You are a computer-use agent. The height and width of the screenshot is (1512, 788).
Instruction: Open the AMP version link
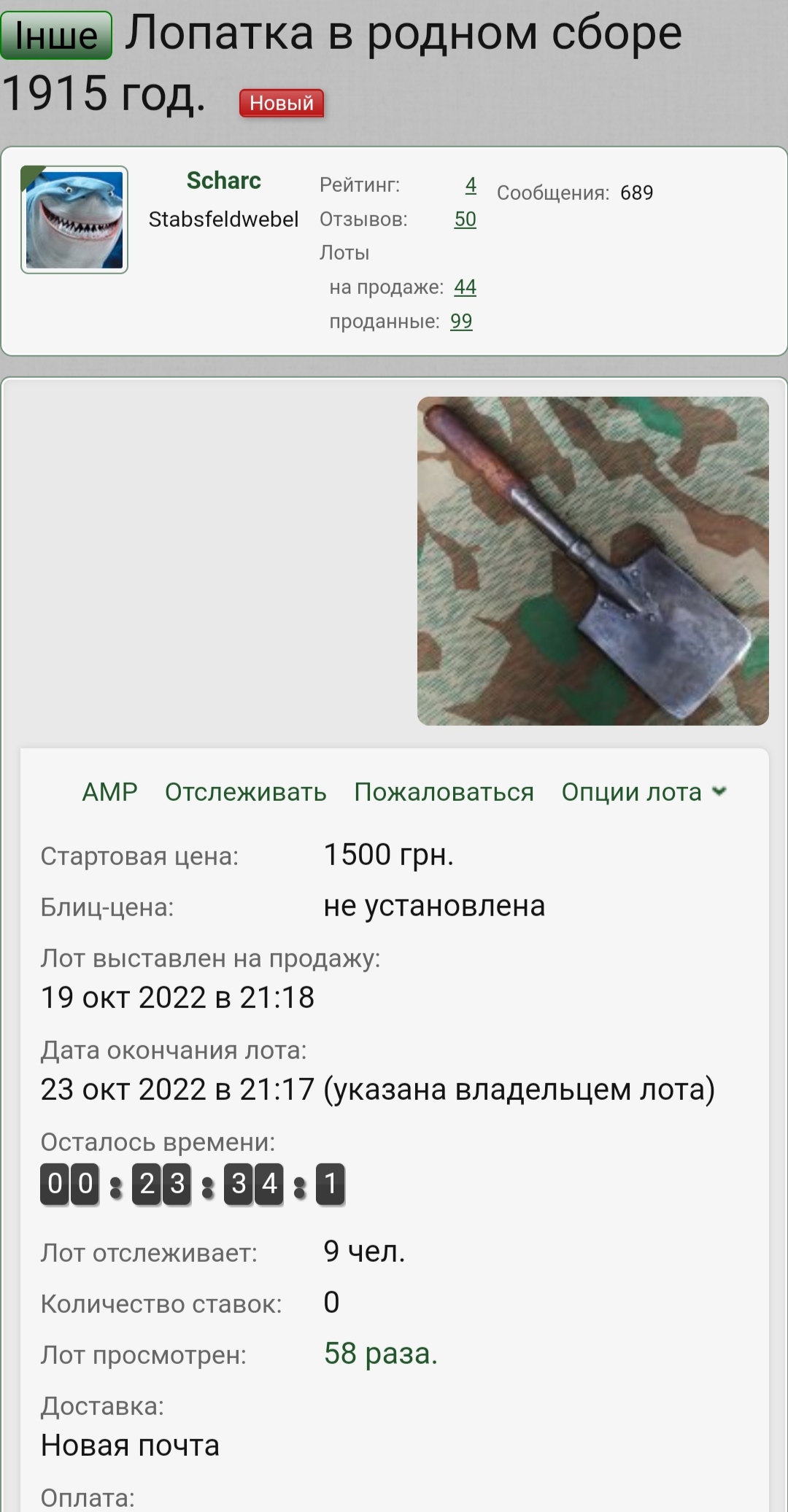point(109,792)
